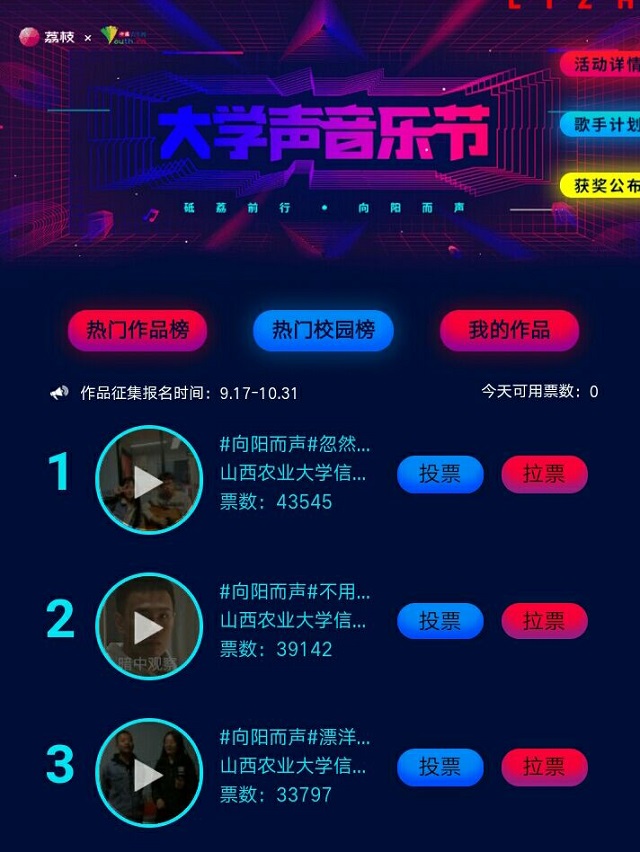Tap 拉票 for the 33797-vote entry
This screenshot has width=640, height=852.
pos(544,767)
